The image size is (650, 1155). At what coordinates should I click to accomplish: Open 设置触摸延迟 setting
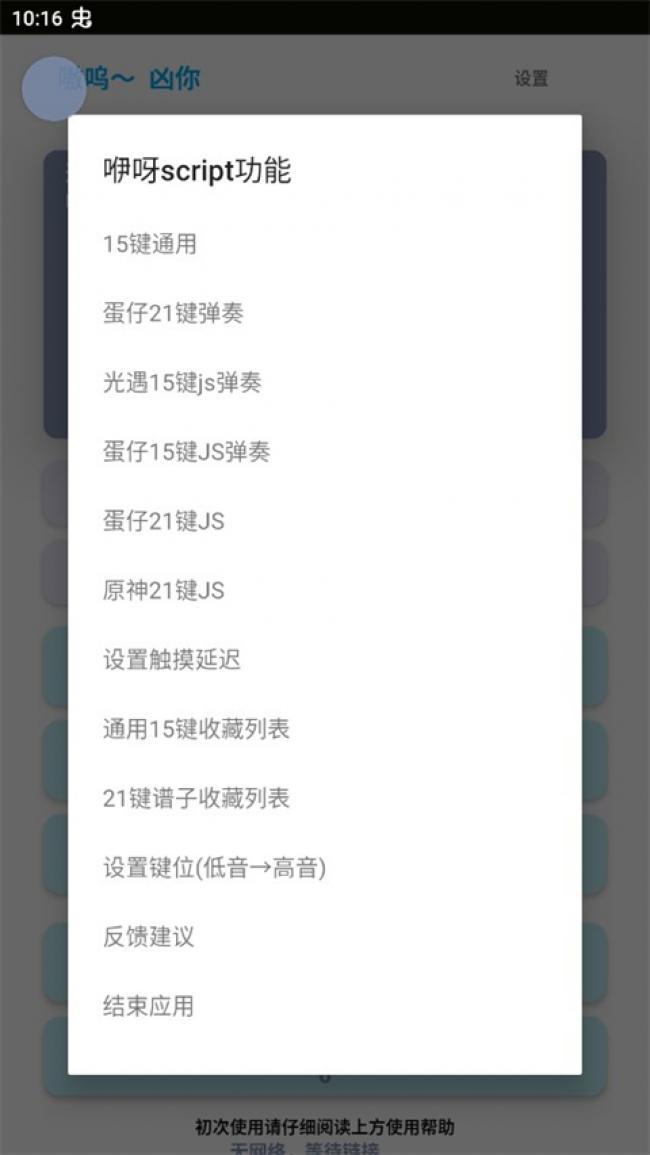point(172,660)
